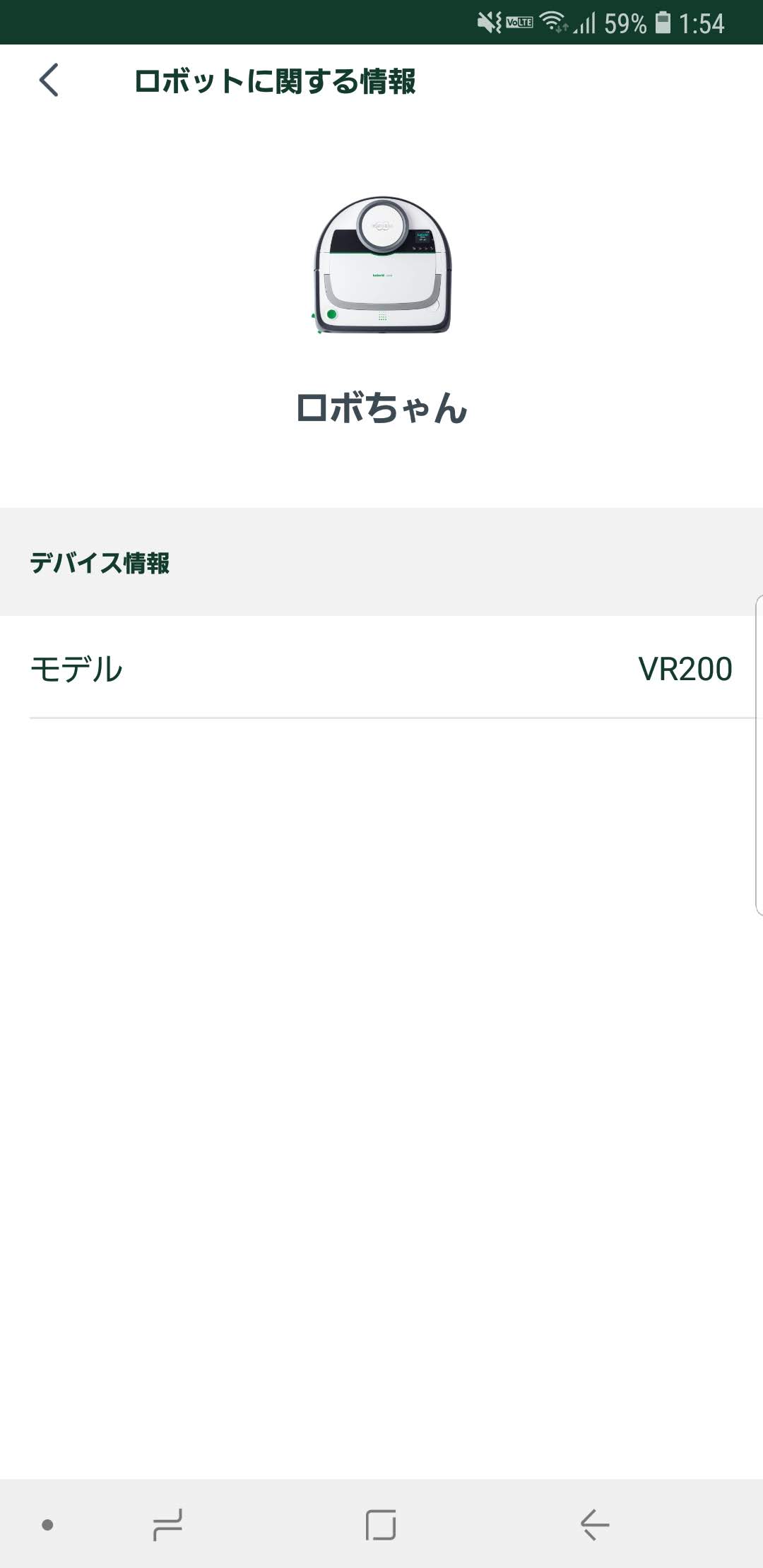Open the デバイス情報 section header
Screen dimensions: 763x1568
101,563
